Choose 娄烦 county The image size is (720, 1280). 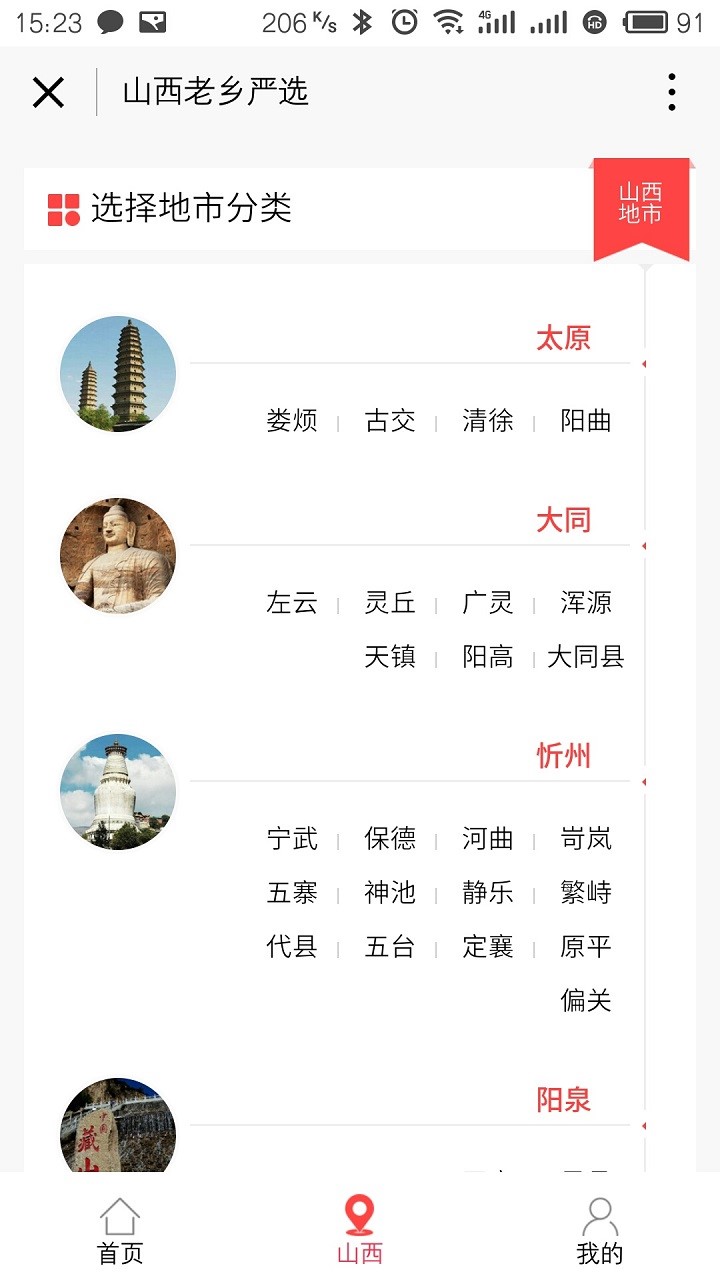point(292,421)
